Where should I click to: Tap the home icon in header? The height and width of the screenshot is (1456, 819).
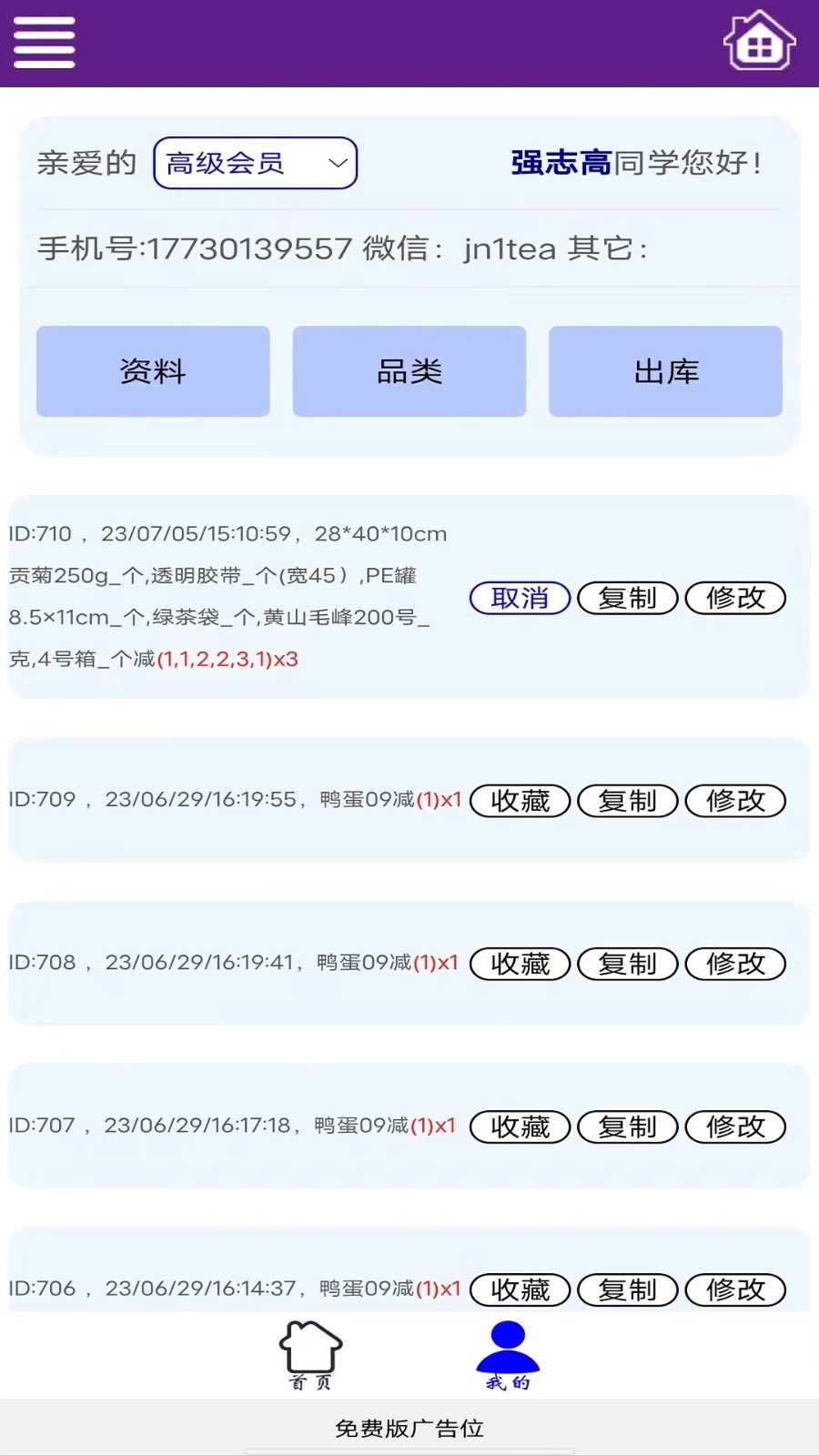click(x=759, y=41)
